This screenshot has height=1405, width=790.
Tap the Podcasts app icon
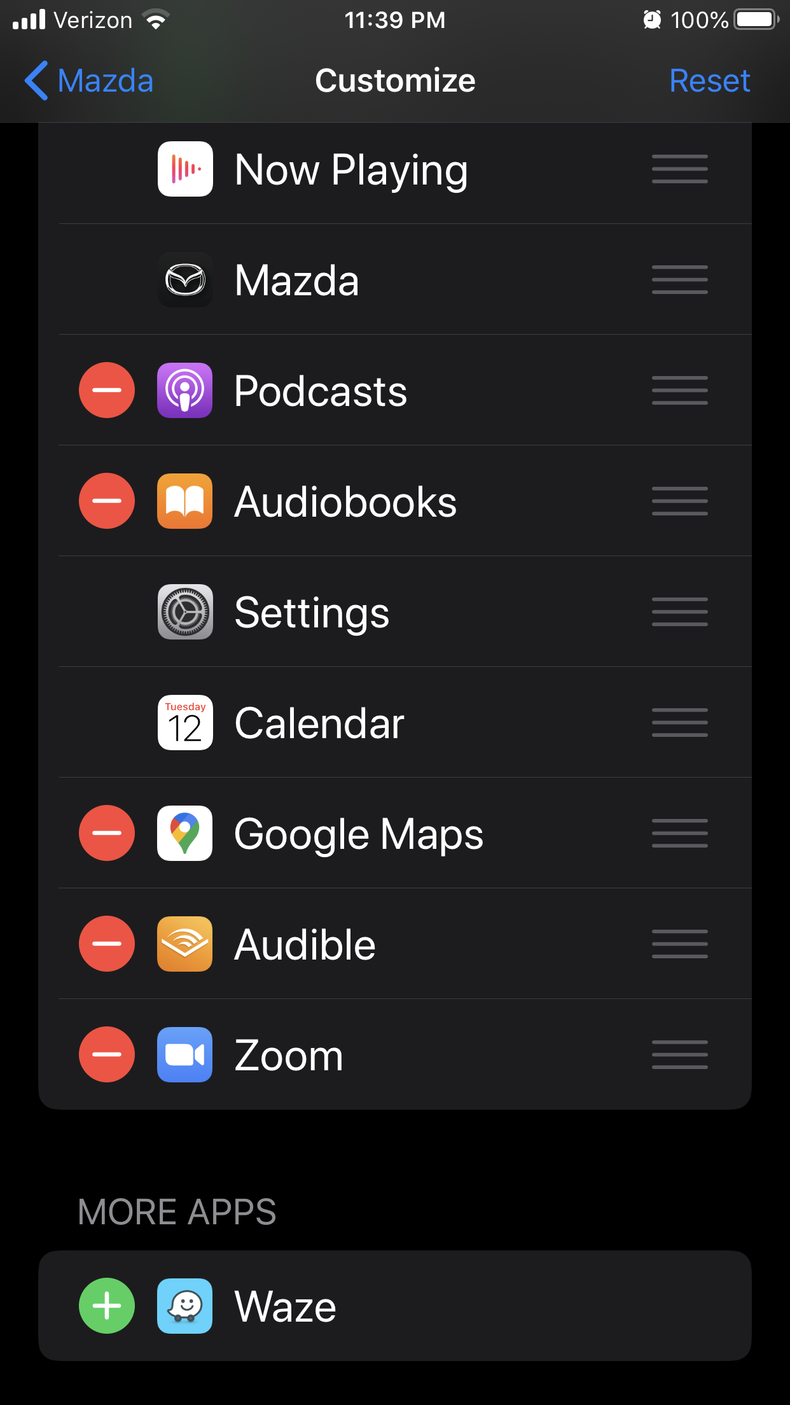coord(185,390)
